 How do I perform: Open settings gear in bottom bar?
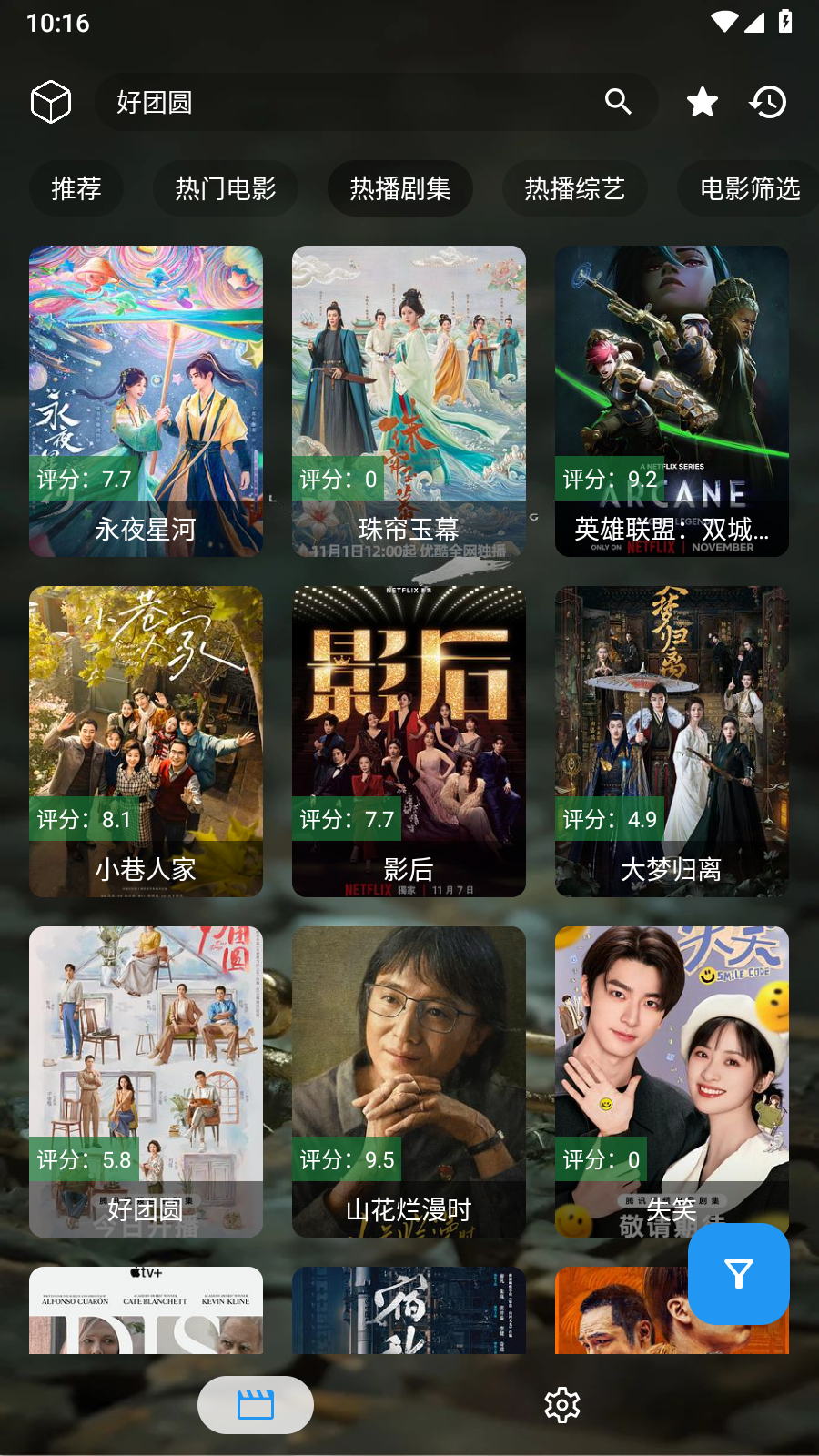coord(562,1405)
